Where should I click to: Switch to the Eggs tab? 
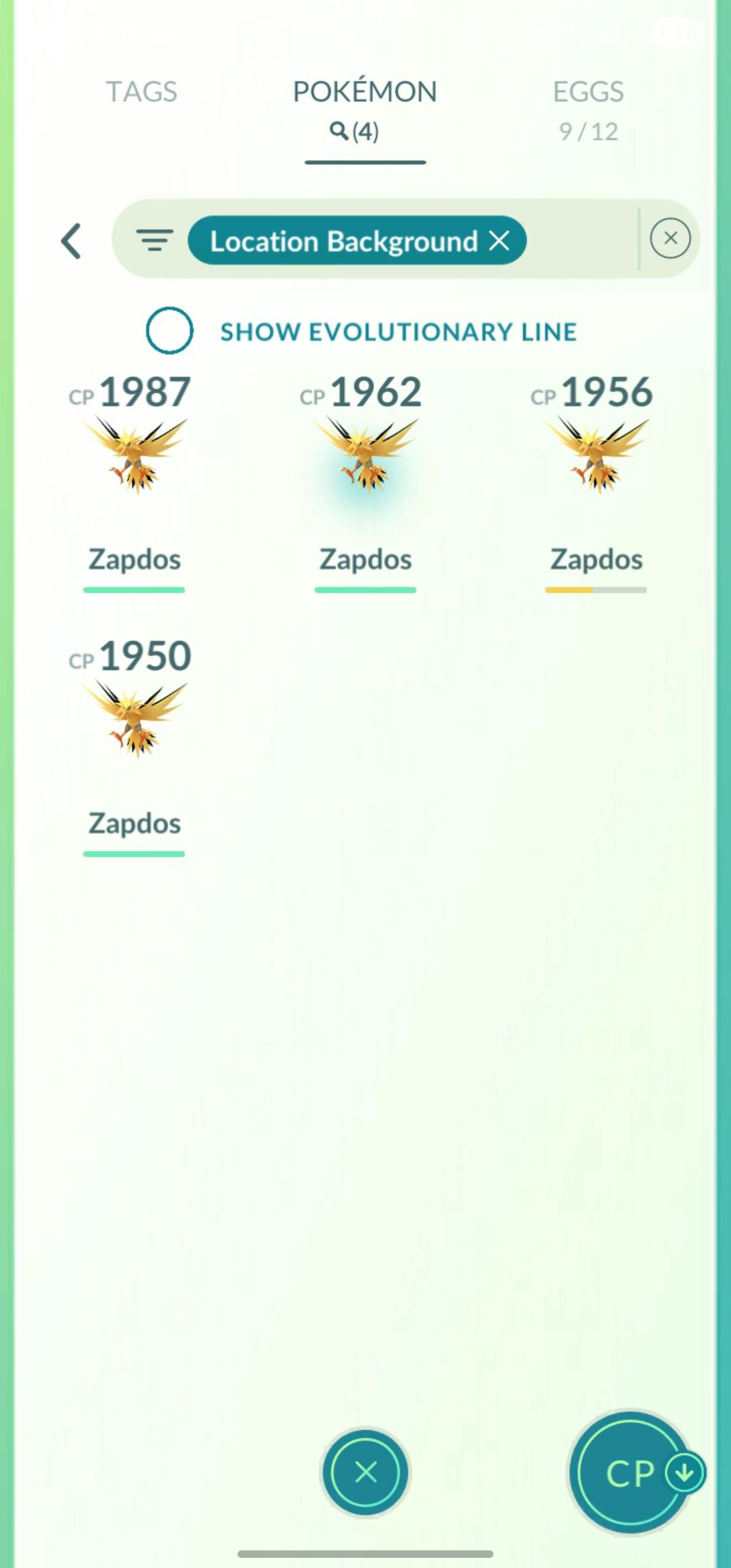pos(588,108)
